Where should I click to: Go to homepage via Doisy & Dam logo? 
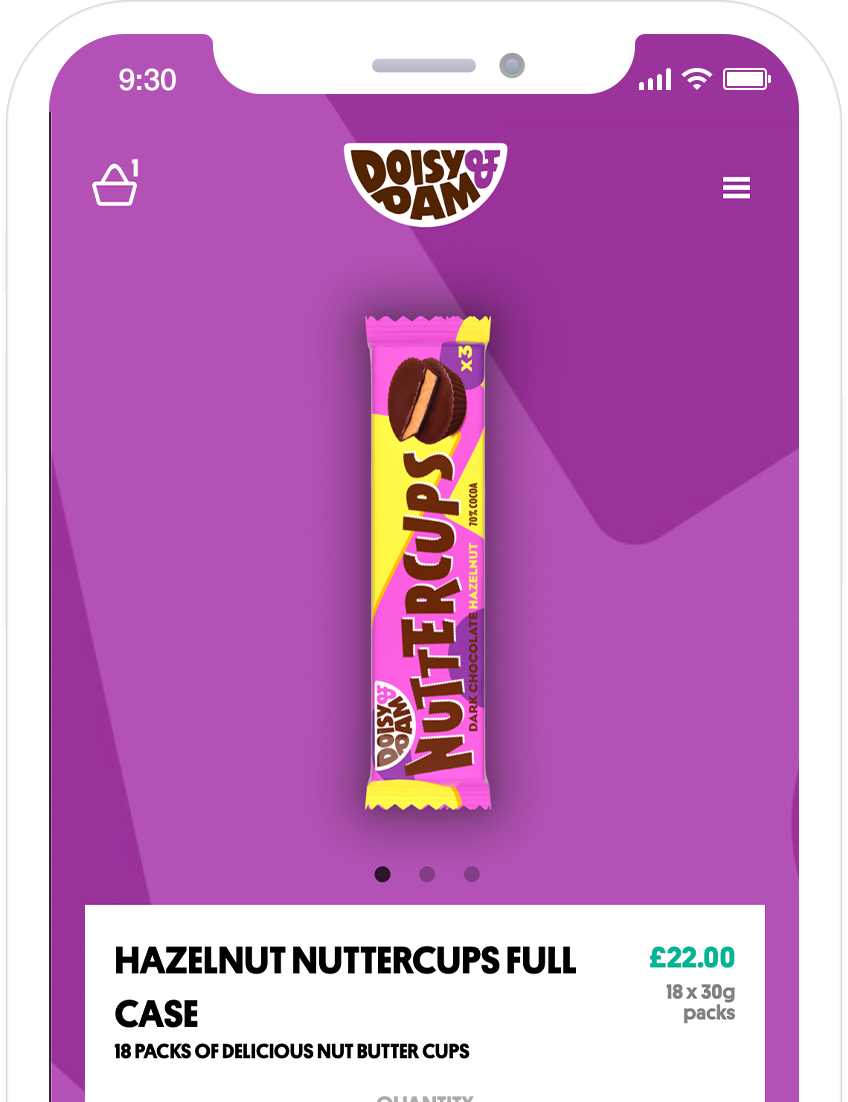[425, 184]
